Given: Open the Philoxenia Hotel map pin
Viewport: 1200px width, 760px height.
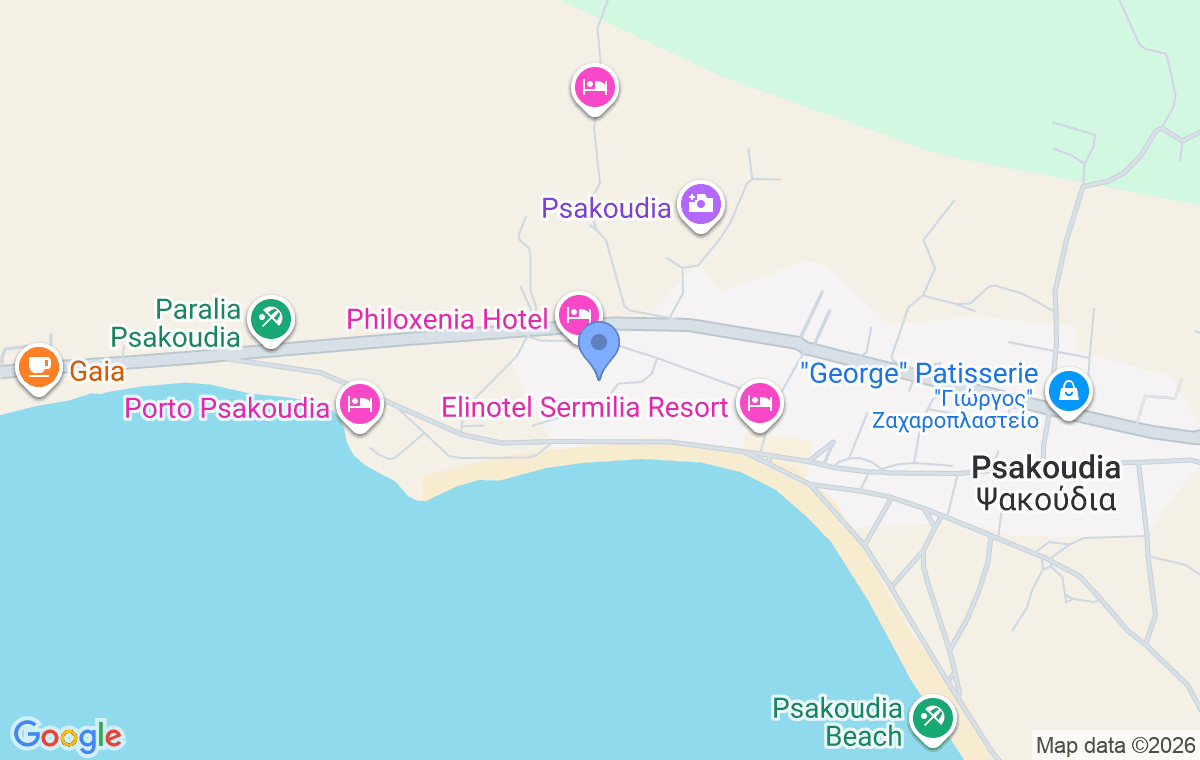Looking at the screenshot, I should 577,316.
